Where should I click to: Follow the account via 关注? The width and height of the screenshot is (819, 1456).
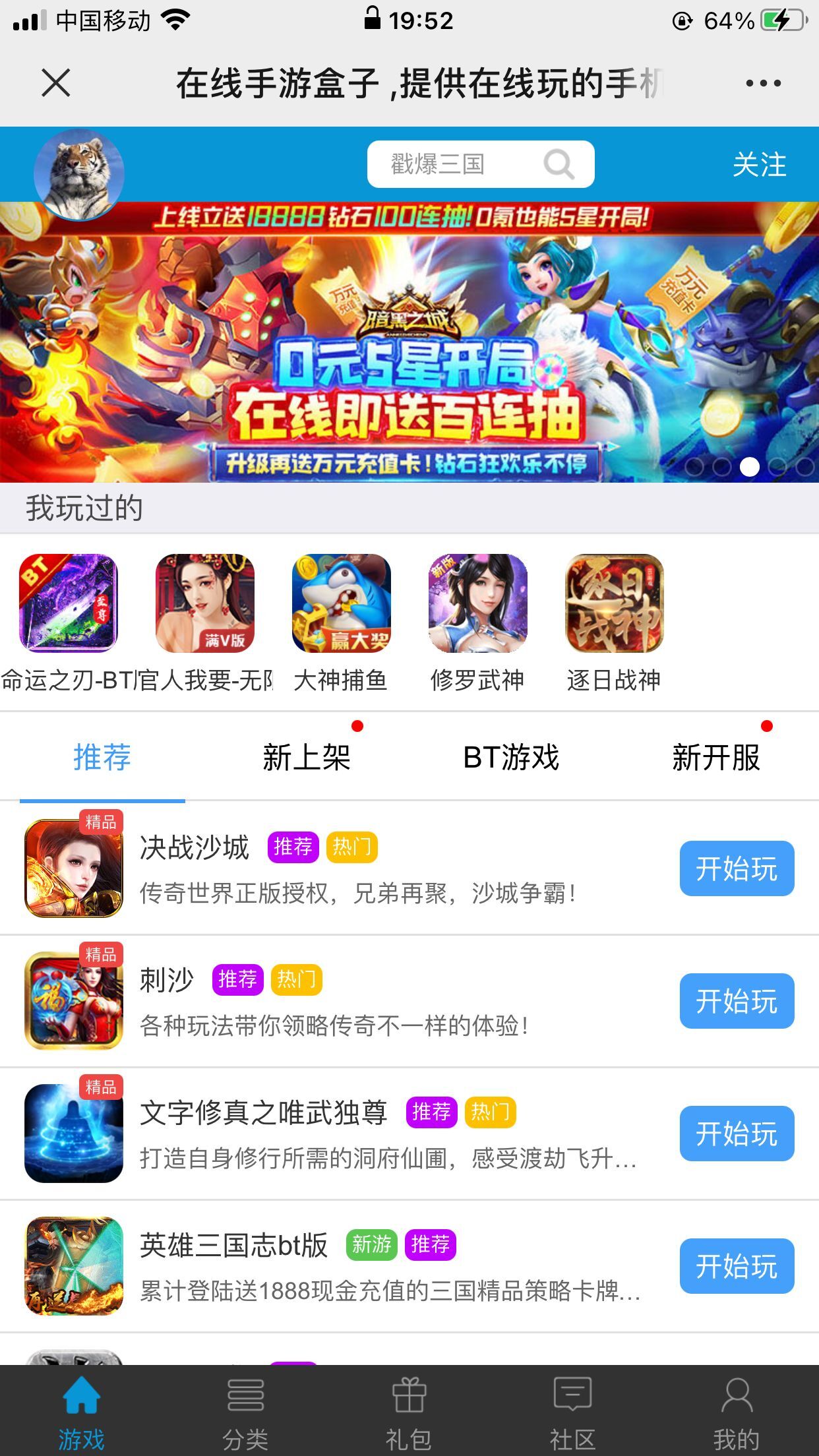click(x=759, y=164)
